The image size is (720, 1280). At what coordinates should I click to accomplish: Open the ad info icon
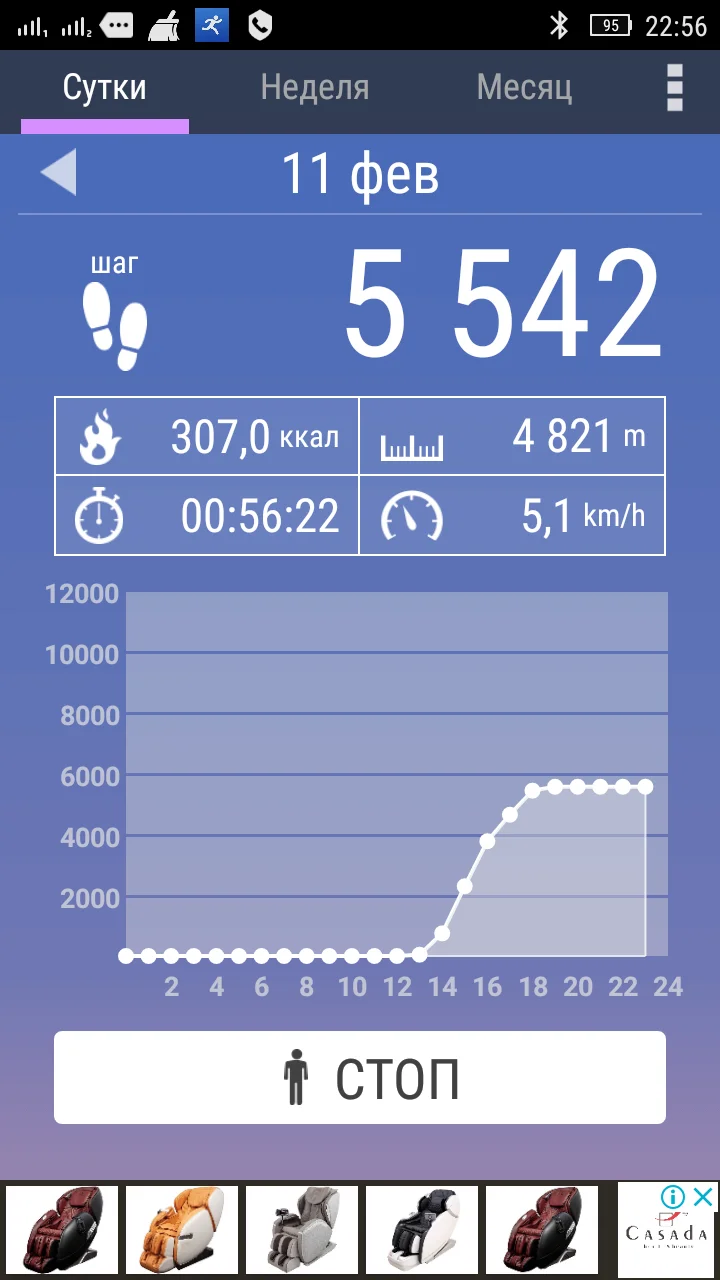673,1197
